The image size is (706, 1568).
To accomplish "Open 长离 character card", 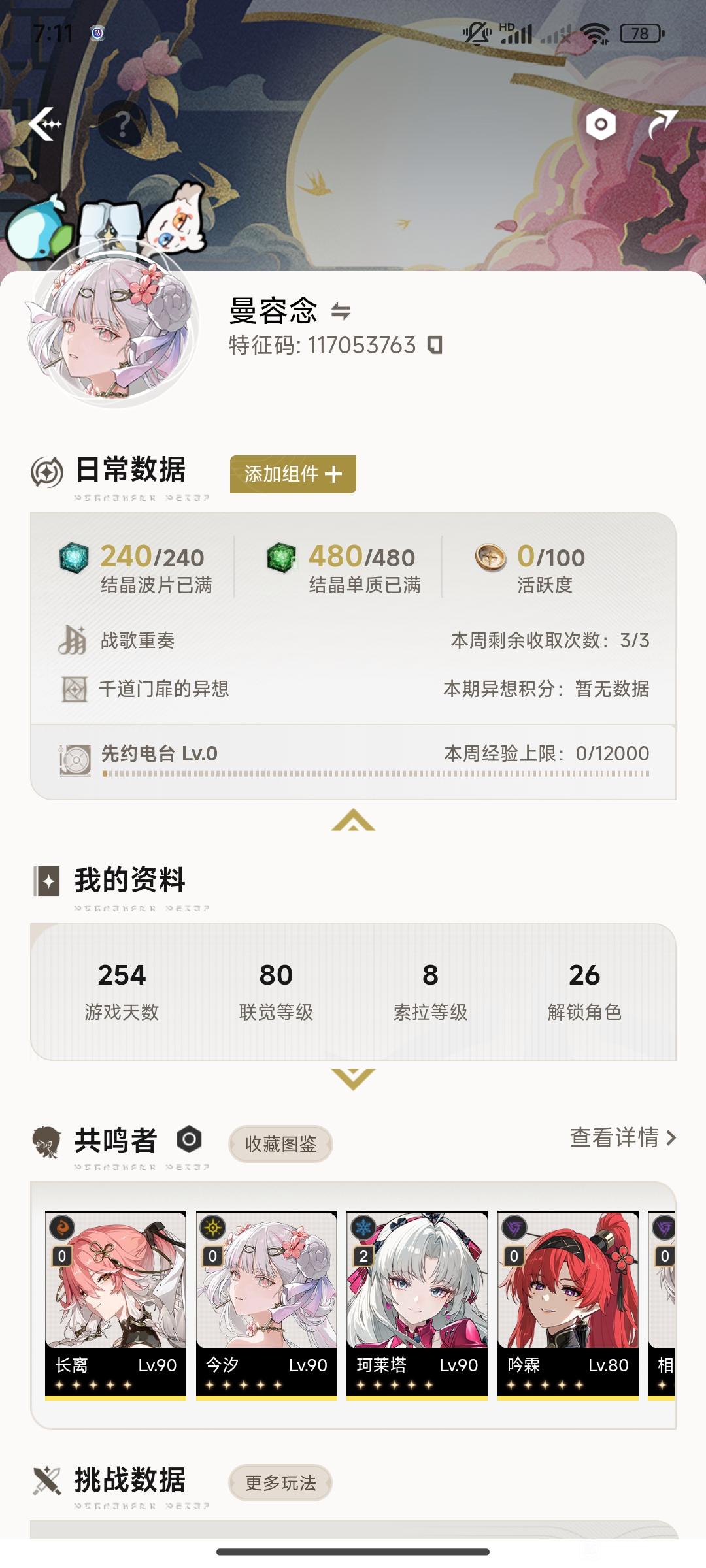I will tap(116, 1303).
